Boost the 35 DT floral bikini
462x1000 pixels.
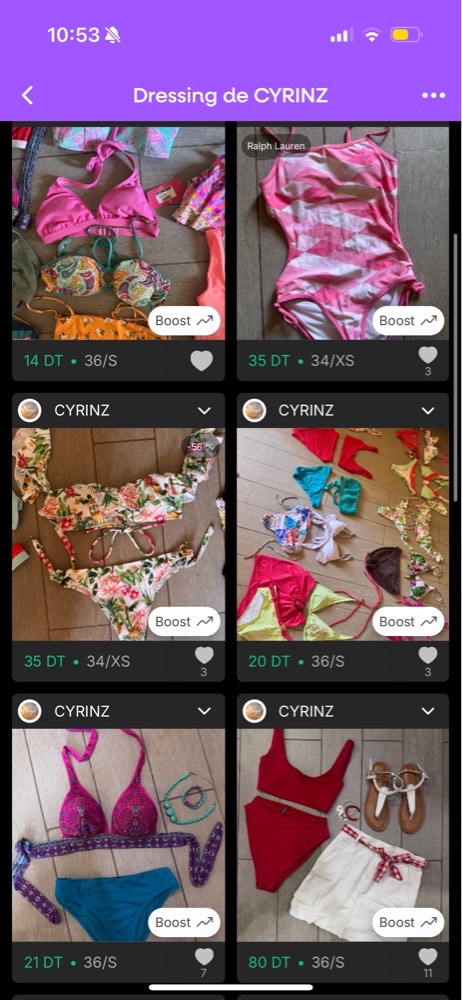(184, 622)
